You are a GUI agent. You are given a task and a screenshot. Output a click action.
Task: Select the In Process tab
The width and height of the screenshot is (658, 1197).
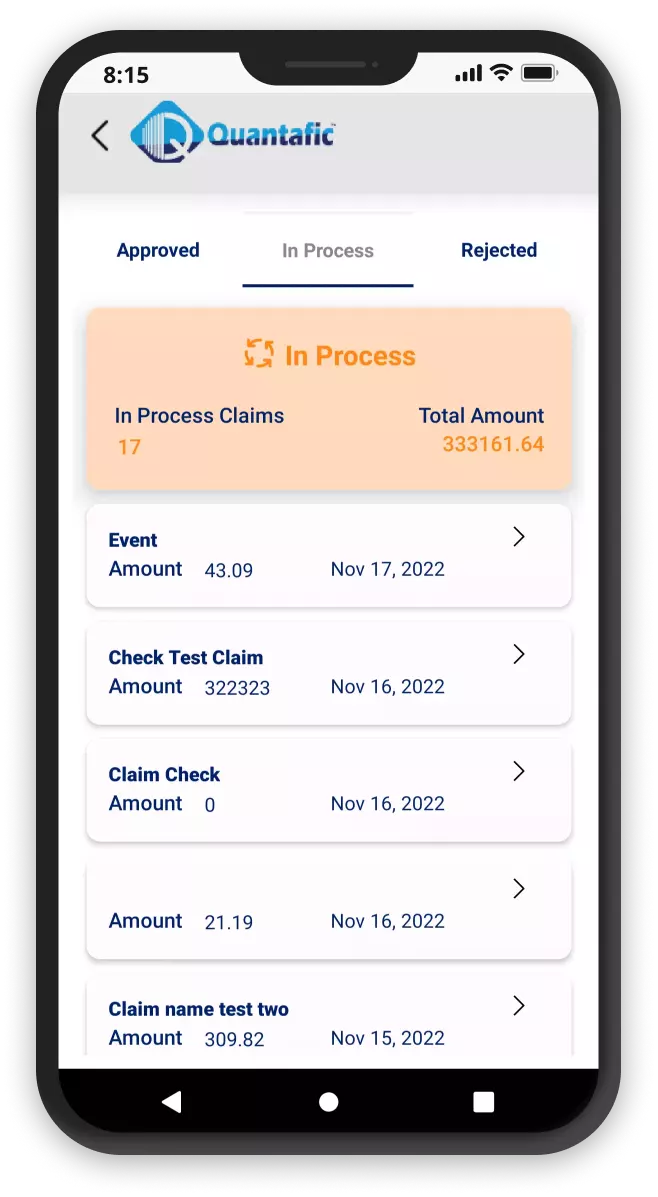[328, 250]
